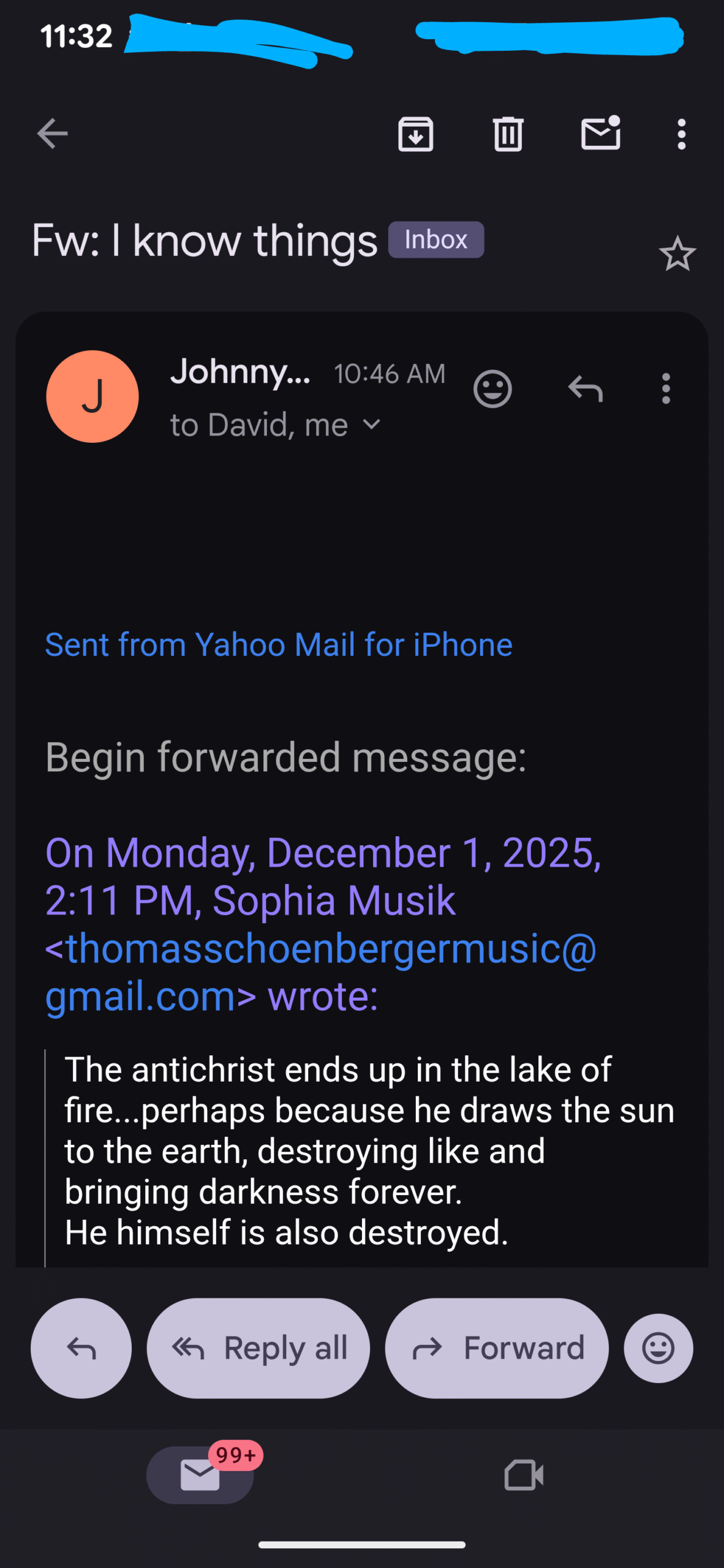Open sender Johnny's avatar

[92, 396]
